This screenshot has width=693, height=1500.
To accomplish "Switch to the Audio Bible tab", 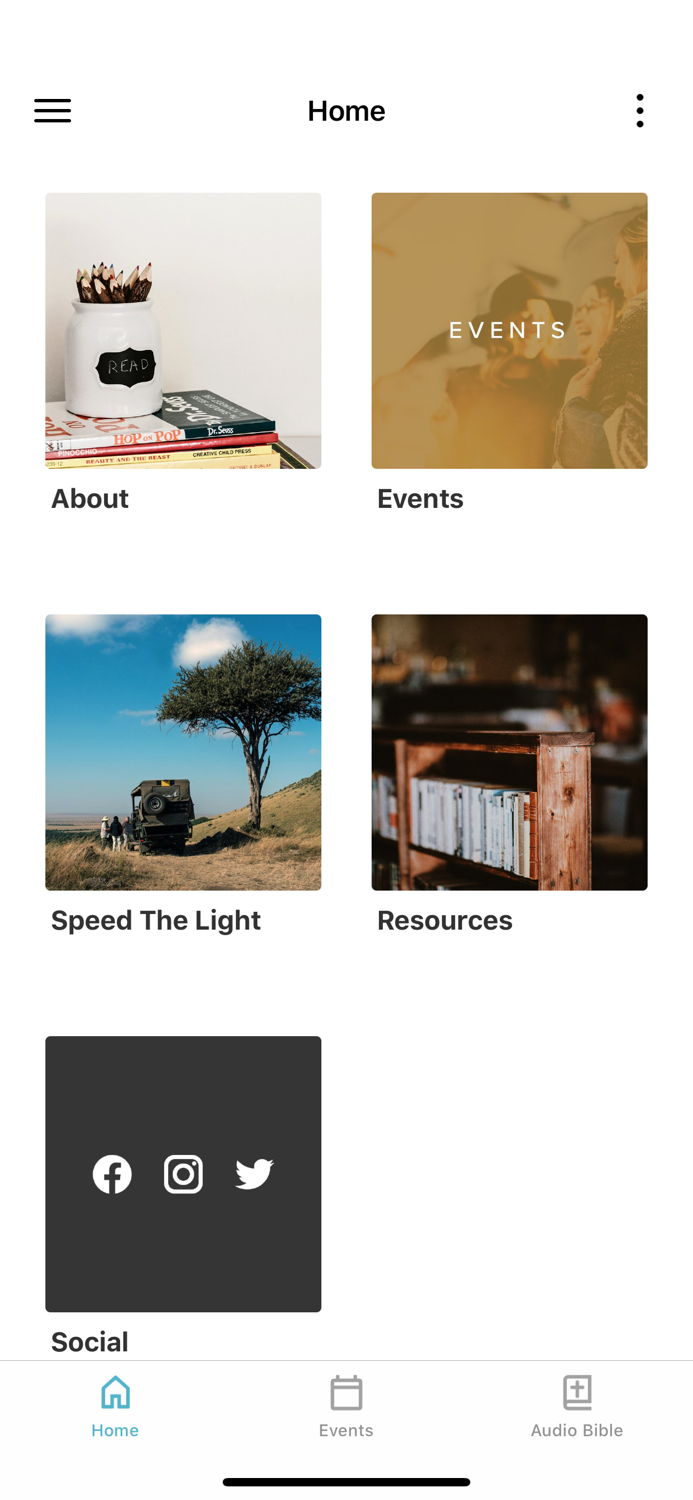I will (577, 1406).
